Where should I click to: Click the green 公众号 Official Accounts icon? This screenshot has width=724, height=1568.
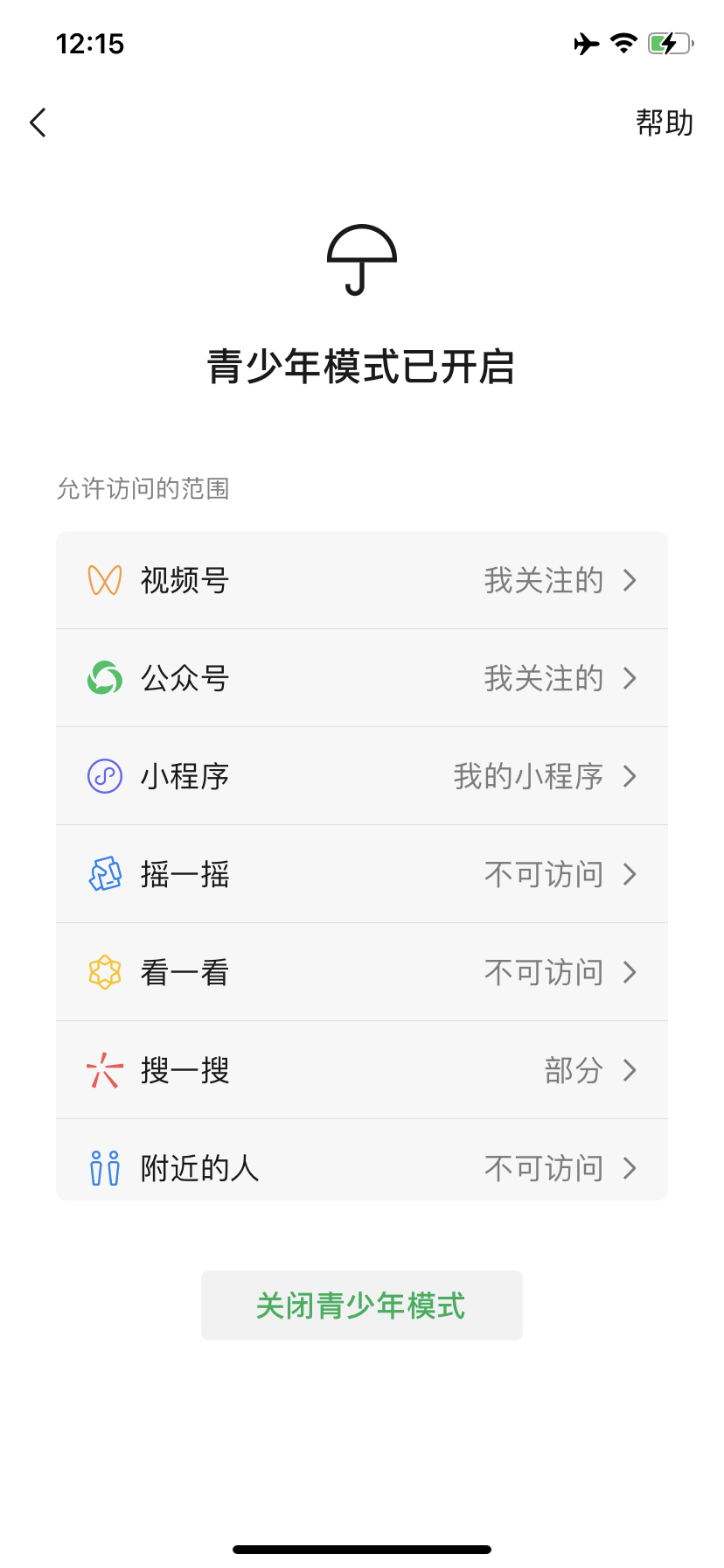(x=103, y=678)
